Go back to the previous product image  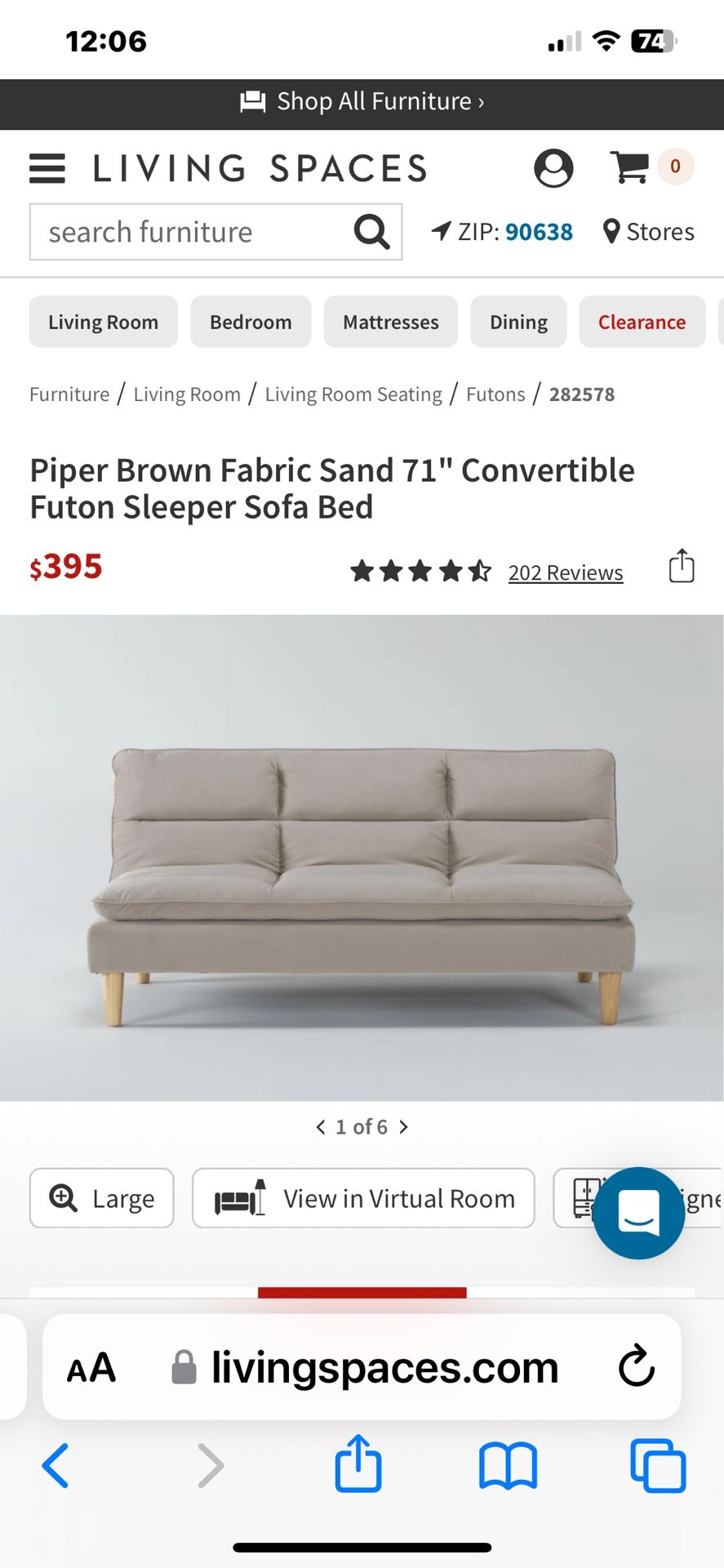click(320, 1126)
